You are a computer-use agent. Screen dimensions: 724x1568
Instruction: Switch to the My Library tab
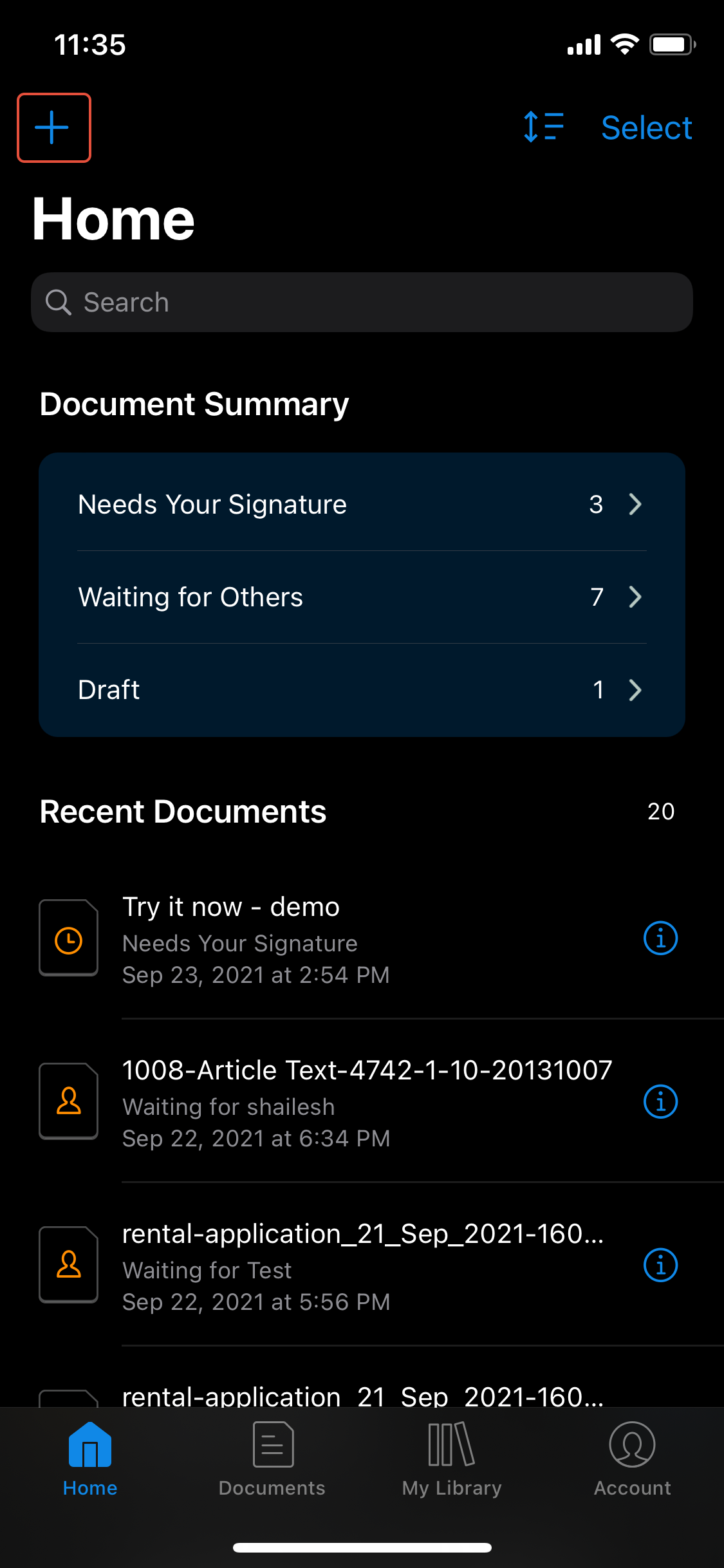point(452,1459)
